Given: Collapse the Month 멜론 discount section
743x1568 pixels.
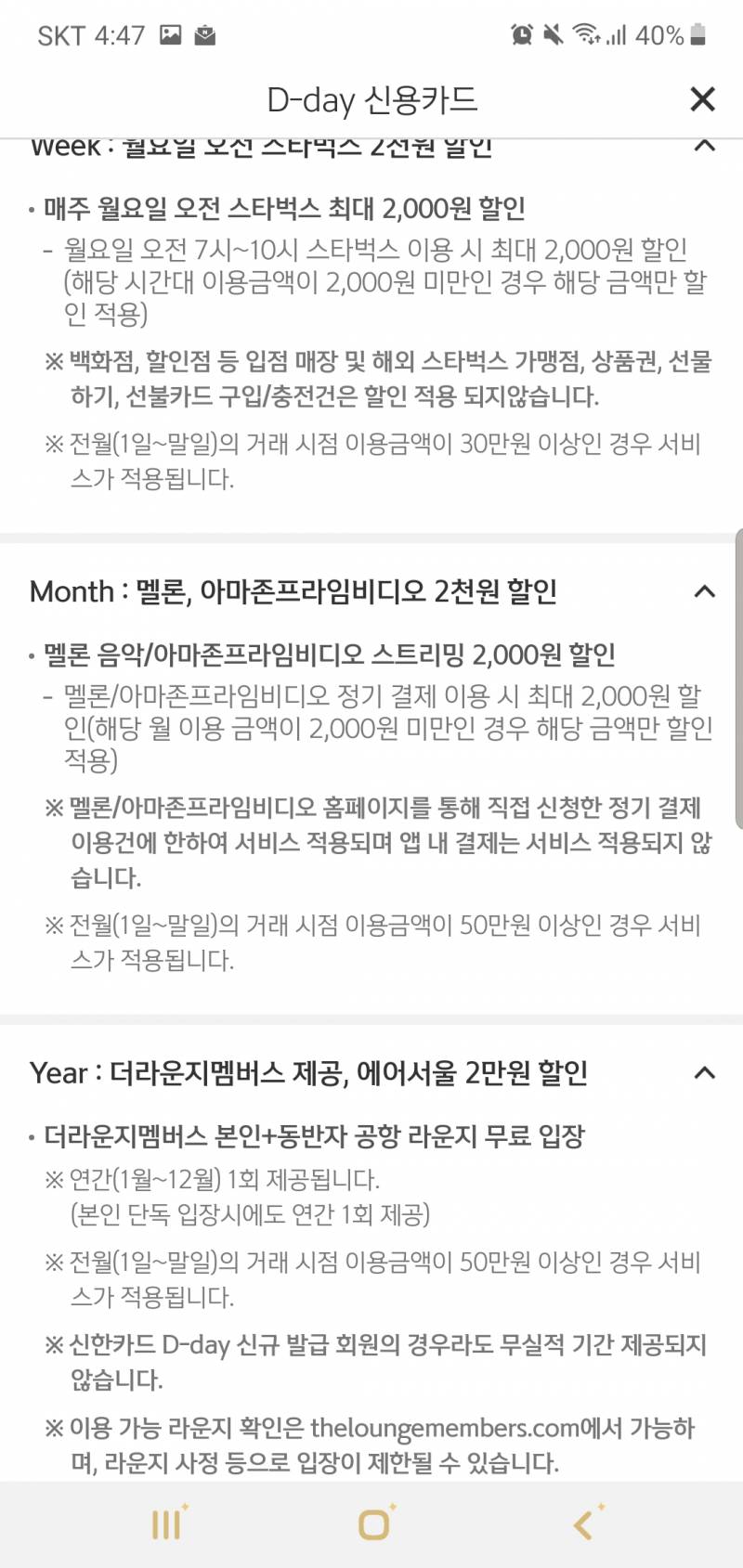Looking at the screenshot, I should [x=704, y=590].
